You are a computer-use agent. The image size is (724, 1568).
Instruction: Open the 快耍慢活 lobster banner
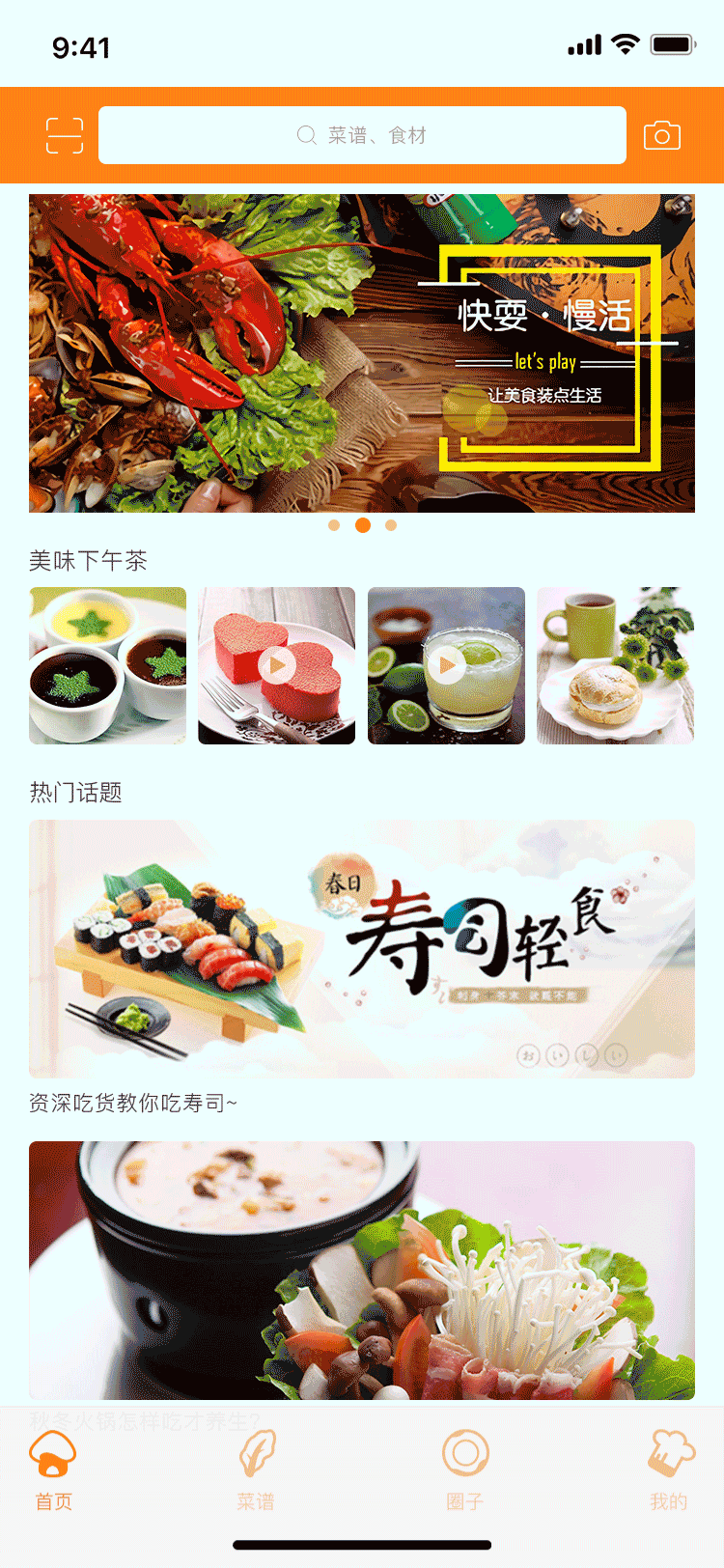362,352
